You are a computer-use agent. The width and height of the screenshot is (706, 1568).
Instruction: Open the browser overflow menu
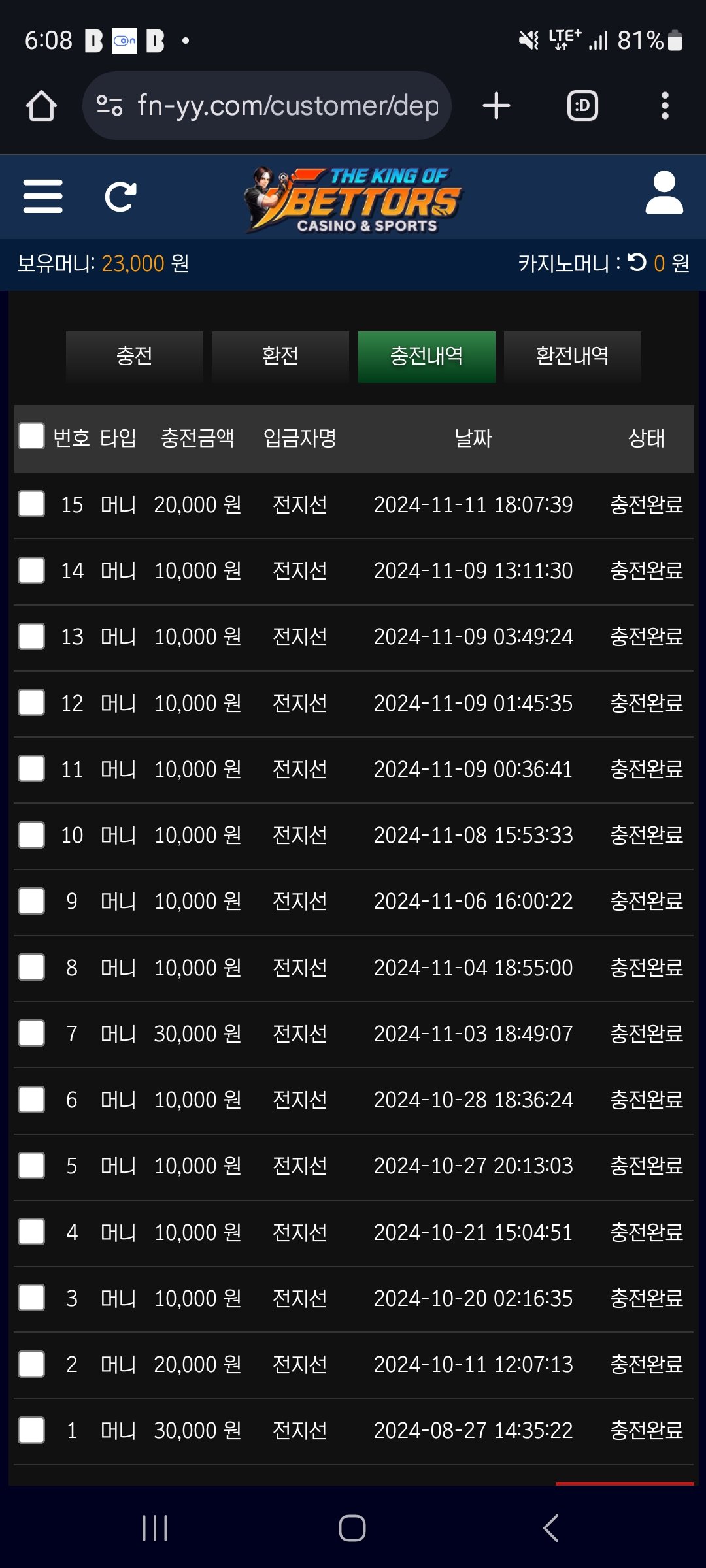click(x=665, y=106)
